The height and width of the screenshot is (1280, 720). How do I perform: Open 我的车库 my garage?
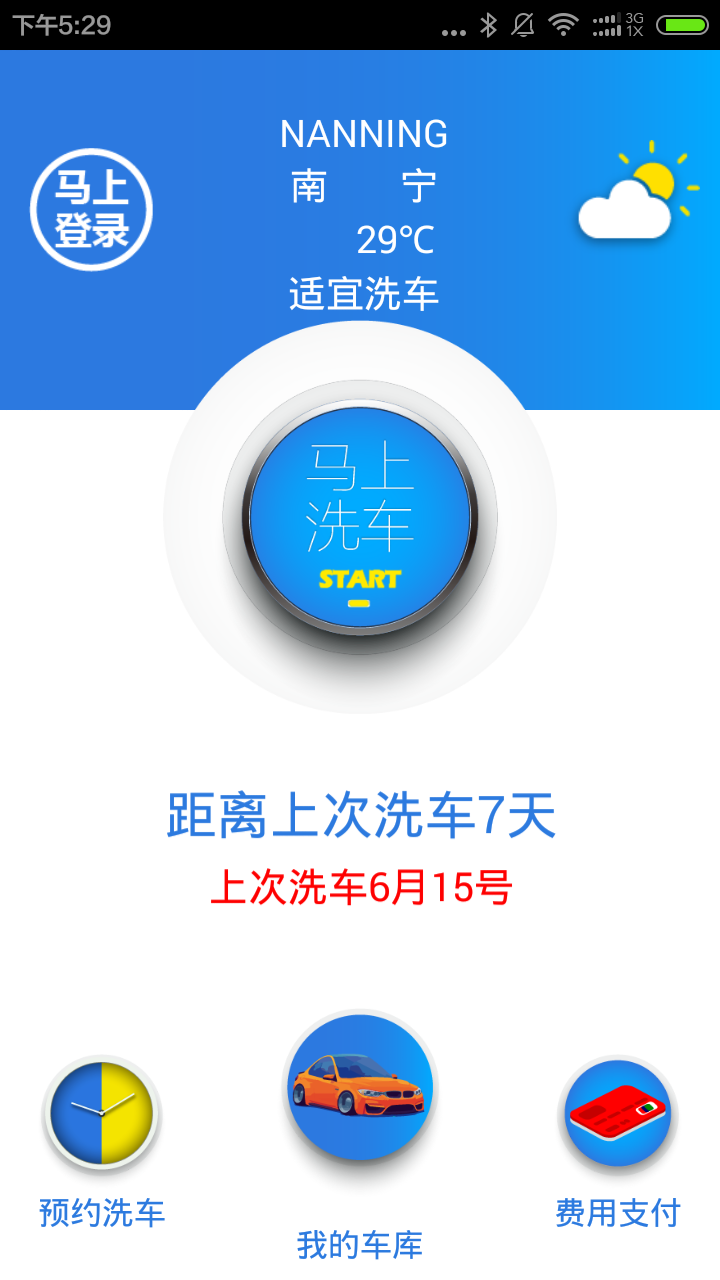360,1088
